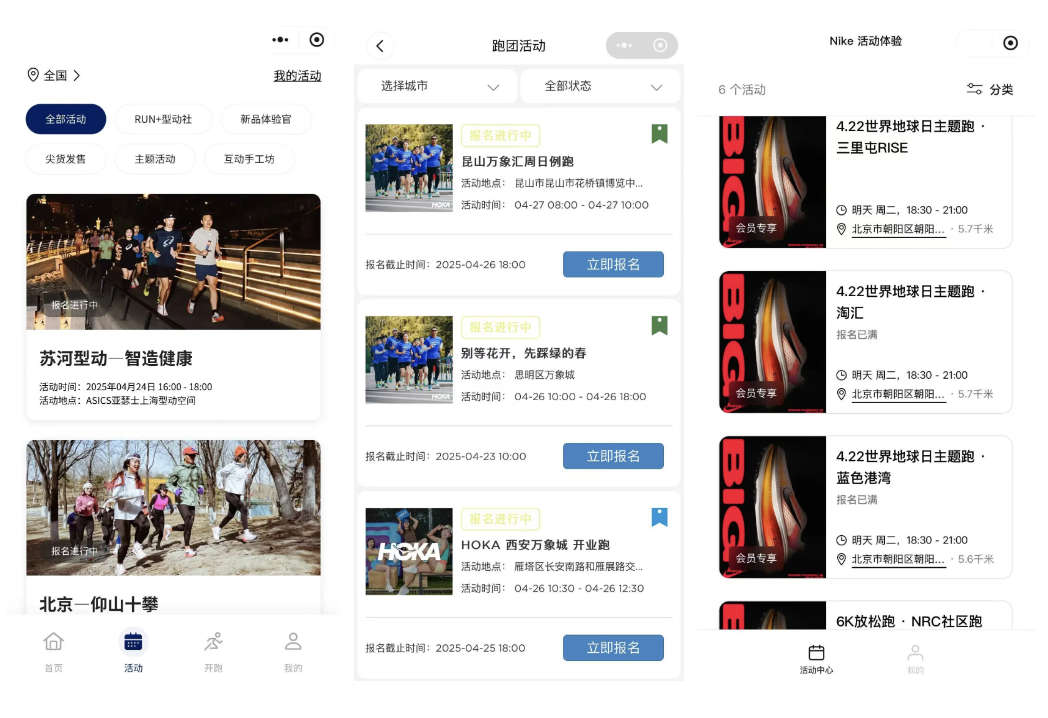Screen dimensions: 1048x718
Task: Expand the 选择城市 dropdown
Action: pyautogui.click(x=438, y=87)
